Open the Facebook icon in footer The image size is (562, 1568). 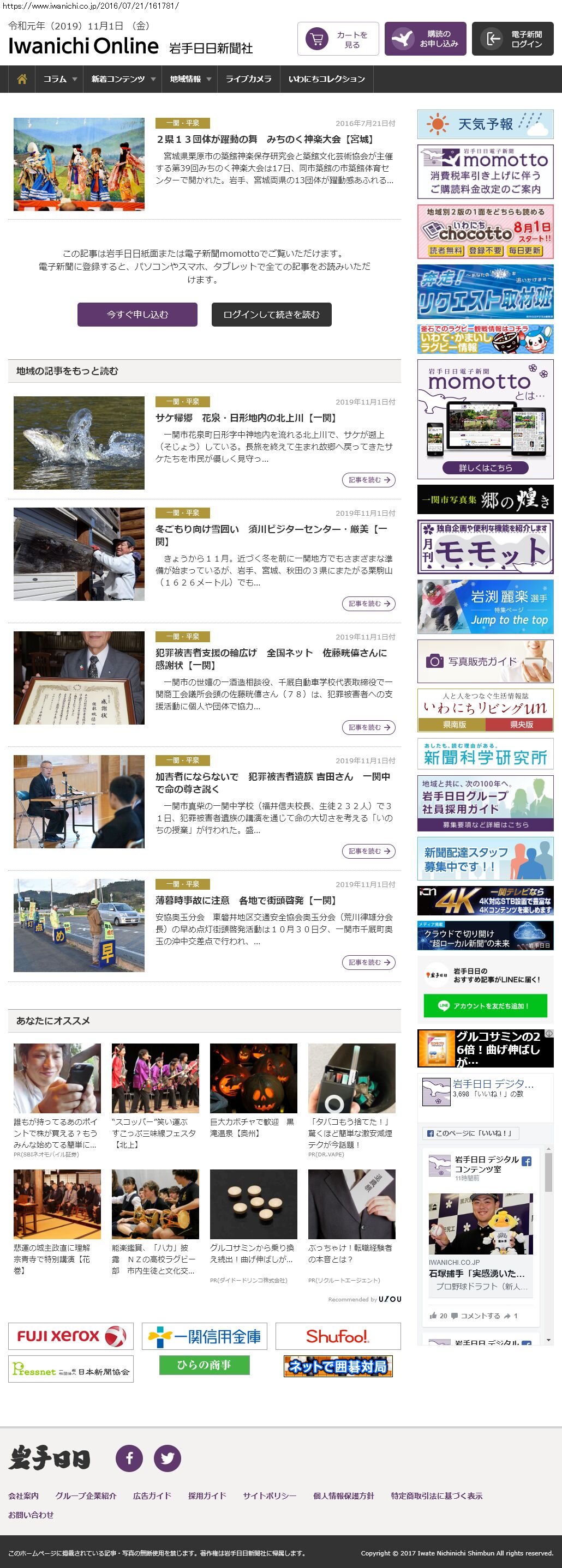pyautogui.click(x=129, y=1458)
